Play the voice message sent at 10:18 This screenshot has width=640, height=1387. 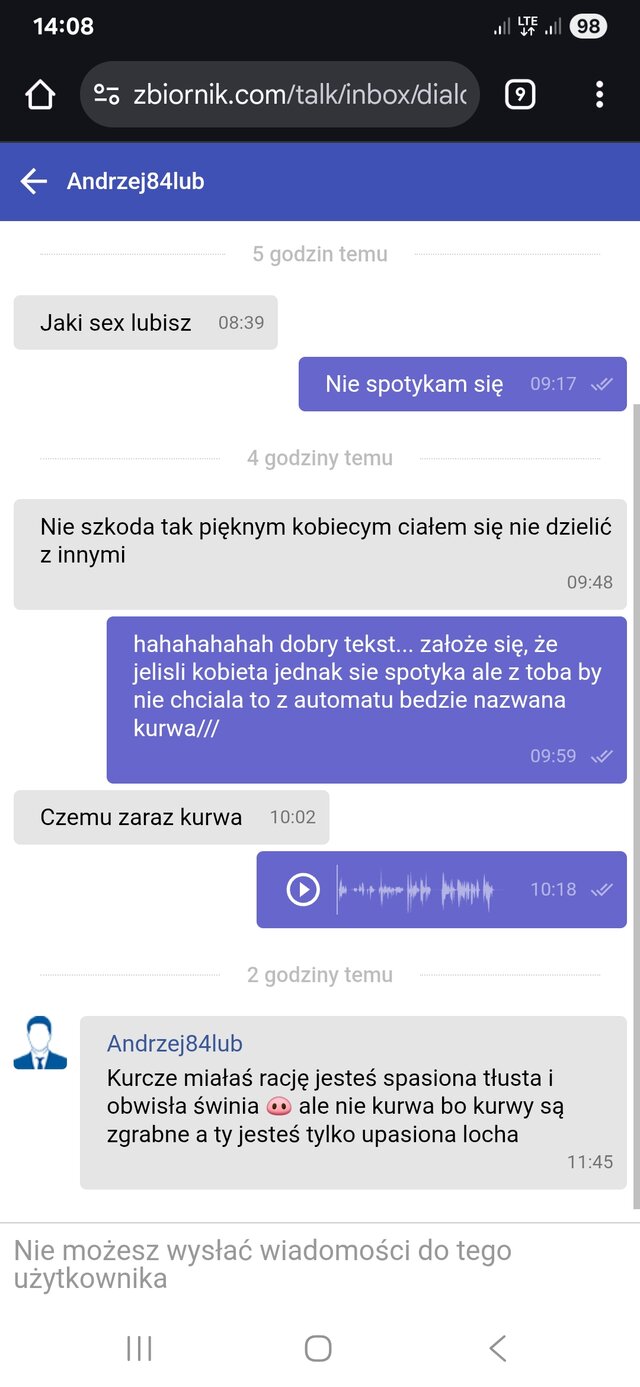pyautogui.click(x=302, y=889)
